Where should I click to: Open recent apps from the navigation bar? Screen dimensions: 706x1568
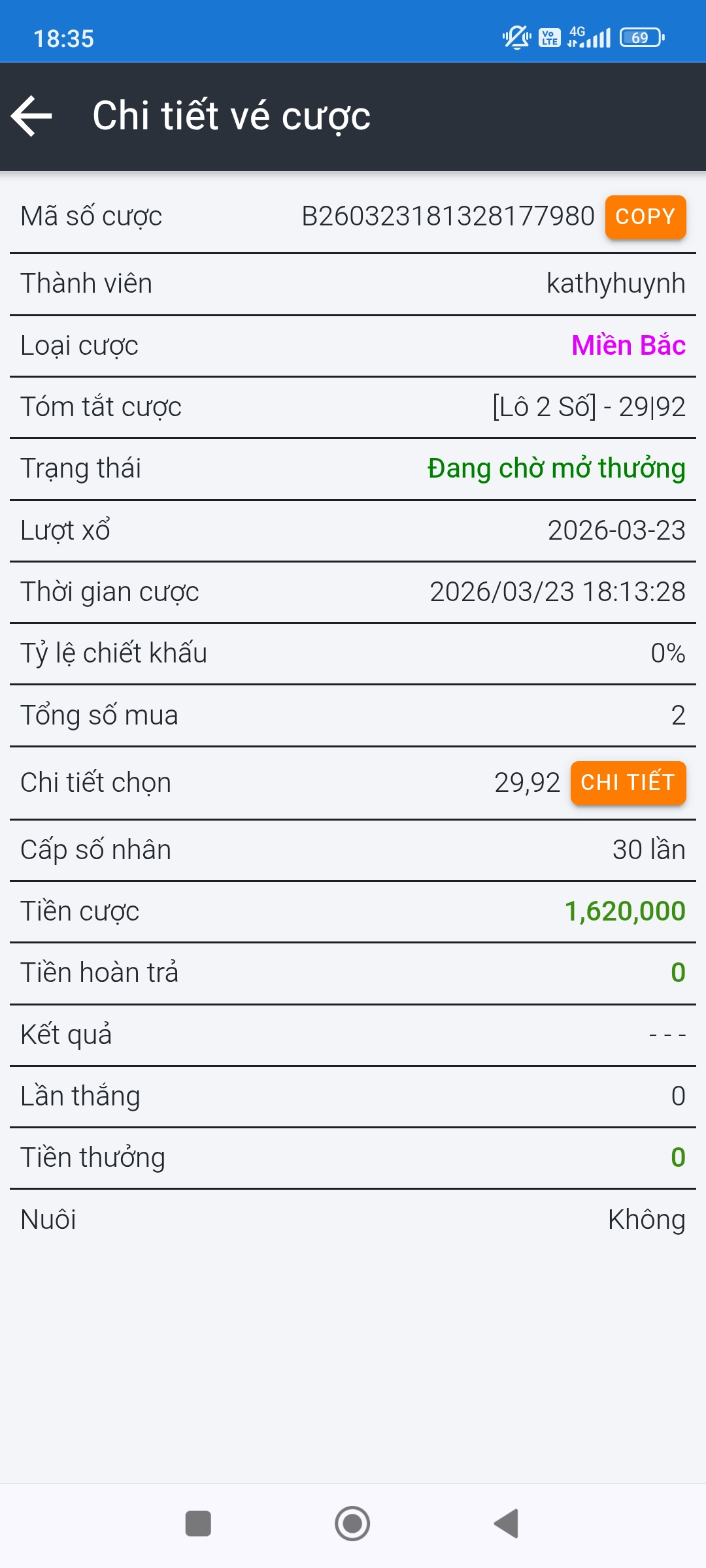(x=198, y=1524)
